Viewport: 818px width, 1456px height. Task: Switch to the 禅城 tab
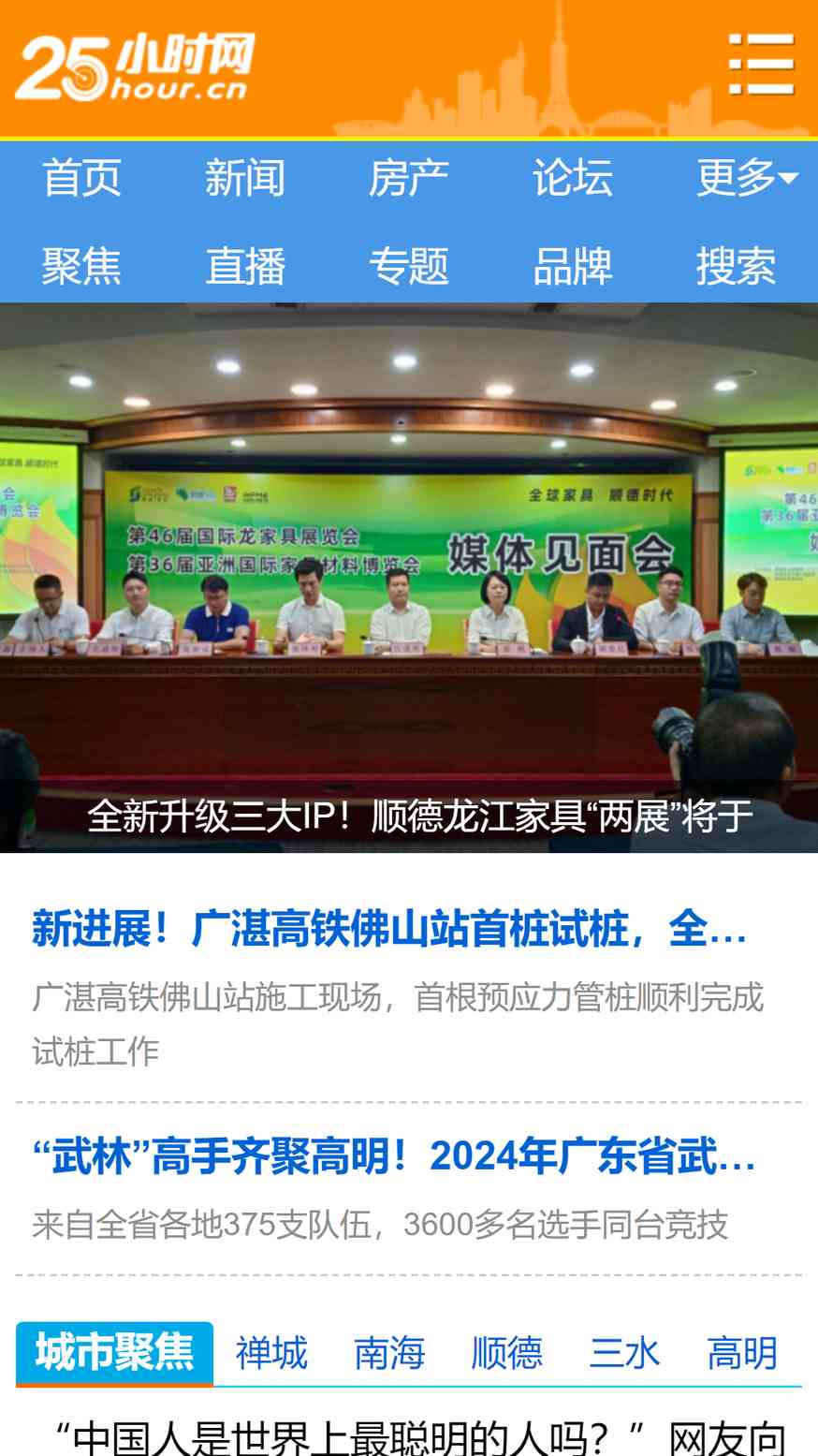pos(271,1354)
